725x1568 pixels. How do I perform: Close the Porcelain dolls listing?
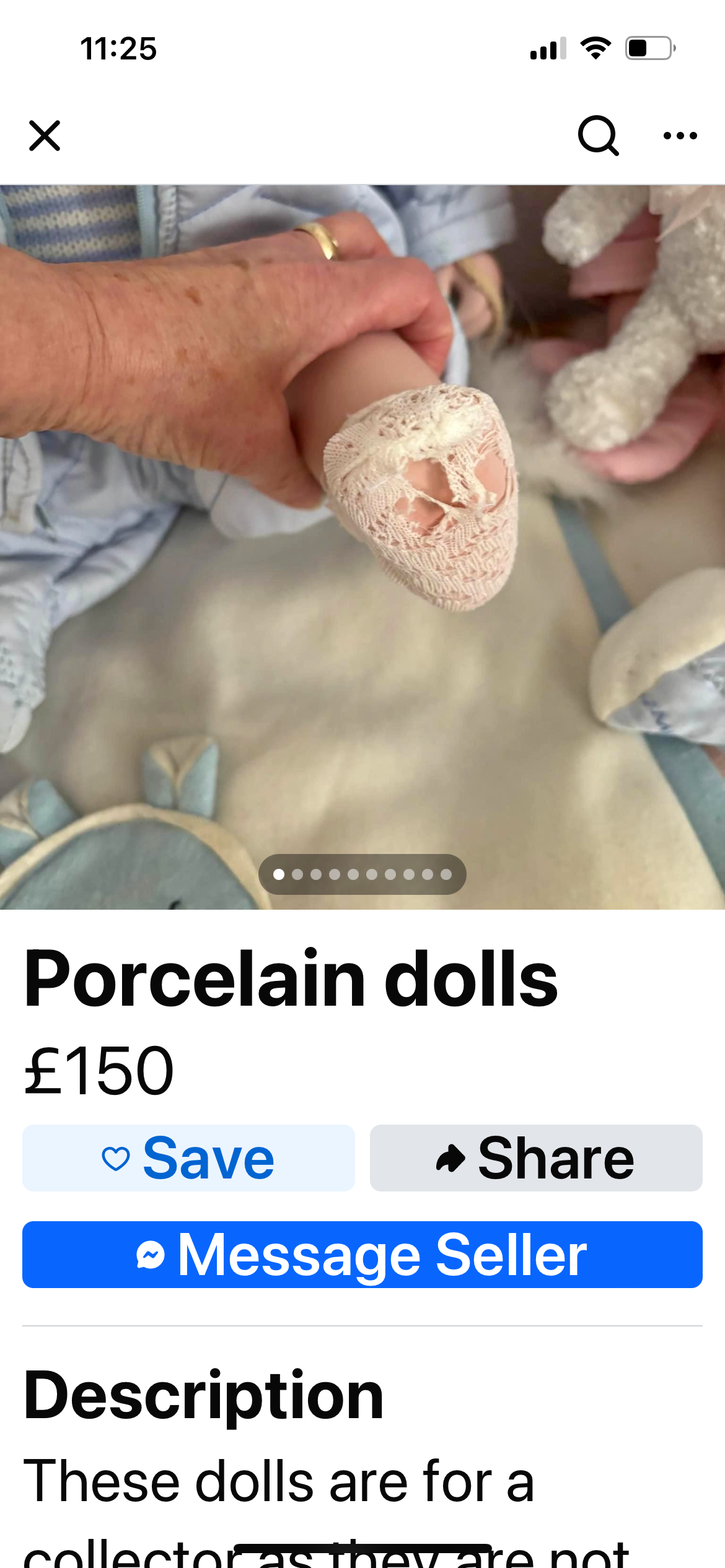point(45,136)
